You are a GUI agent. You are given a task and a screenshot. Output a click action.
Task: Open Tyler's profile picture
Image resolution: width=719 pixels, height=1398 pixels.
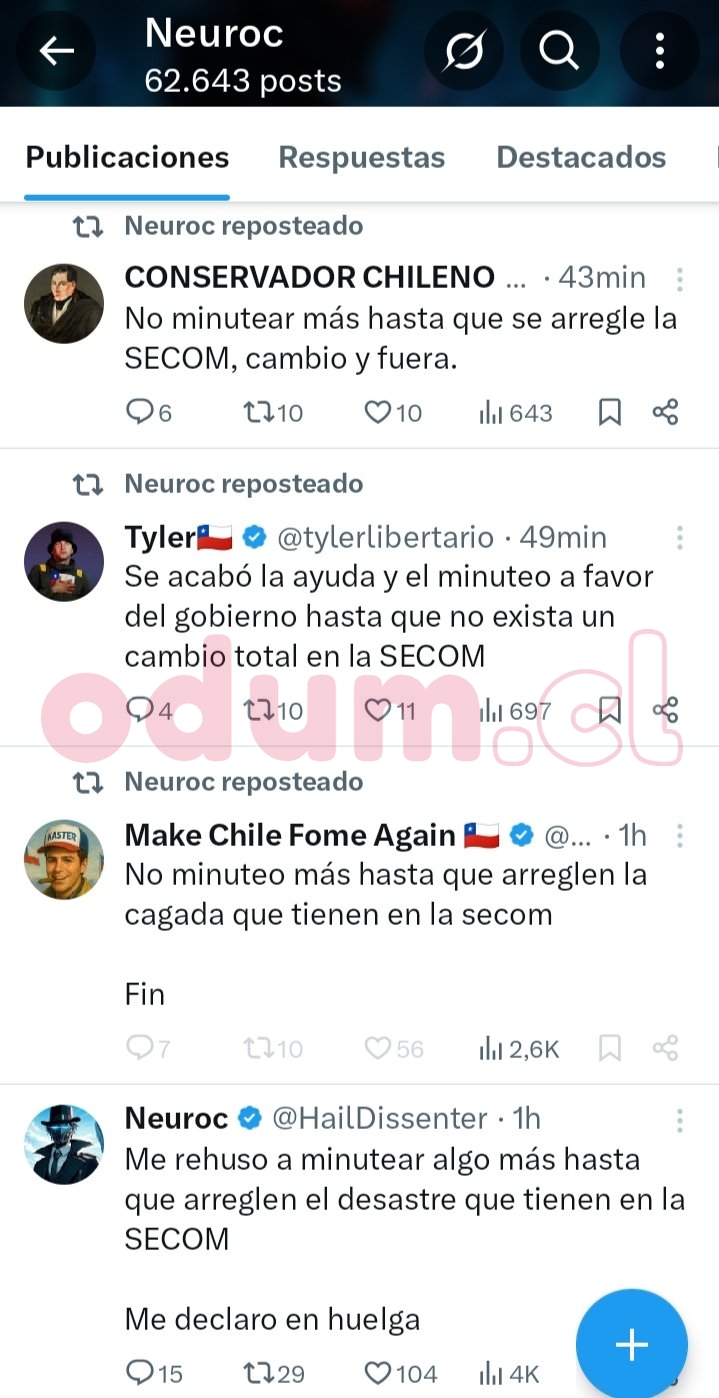pos(64,561)
